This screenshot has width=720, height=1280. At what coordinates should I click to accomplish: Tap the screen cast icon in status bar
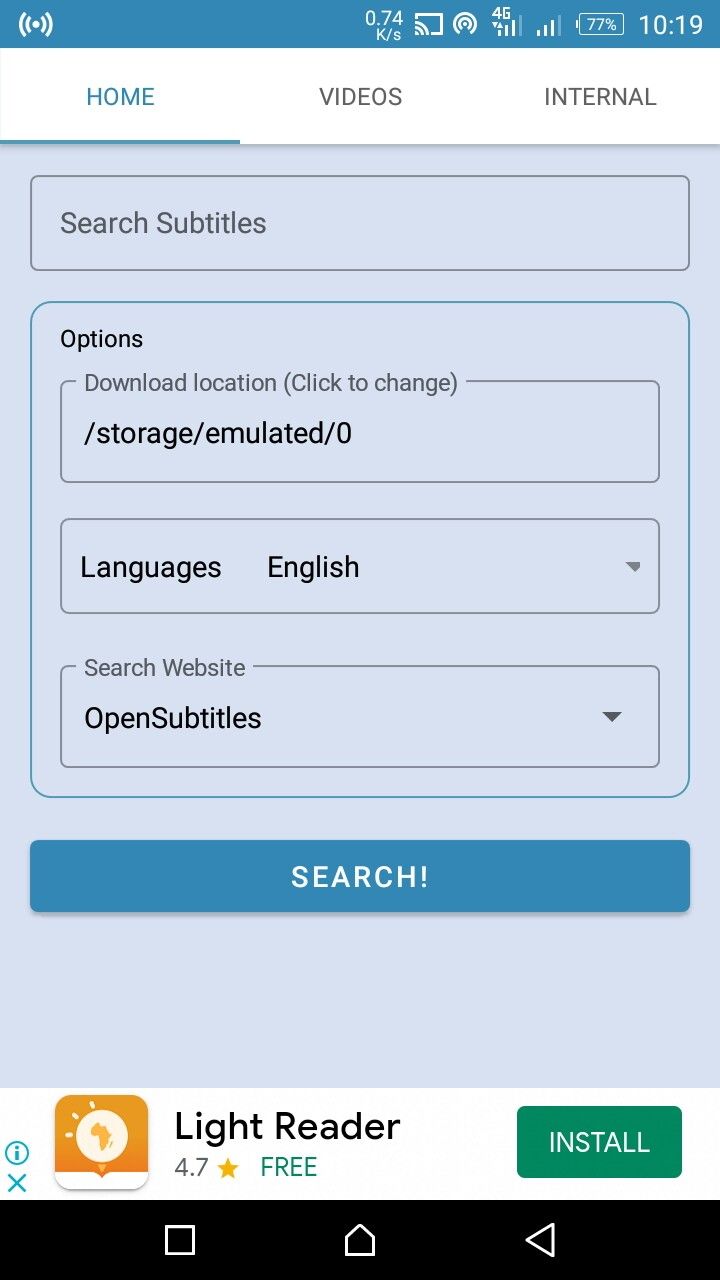point(431,23)
